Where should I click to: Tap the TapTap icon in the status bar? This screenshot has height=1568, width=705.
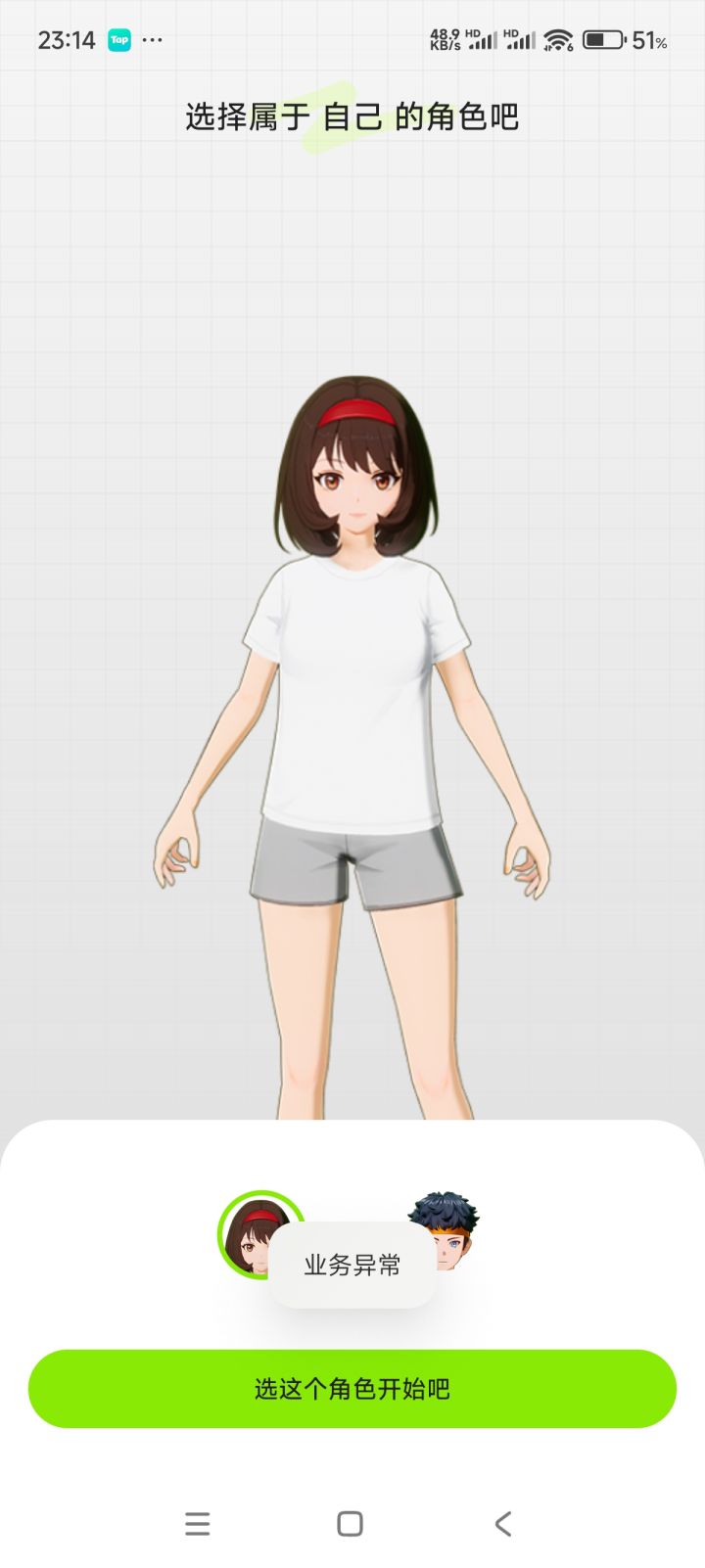pyautogui.click(x=119, y=39)
